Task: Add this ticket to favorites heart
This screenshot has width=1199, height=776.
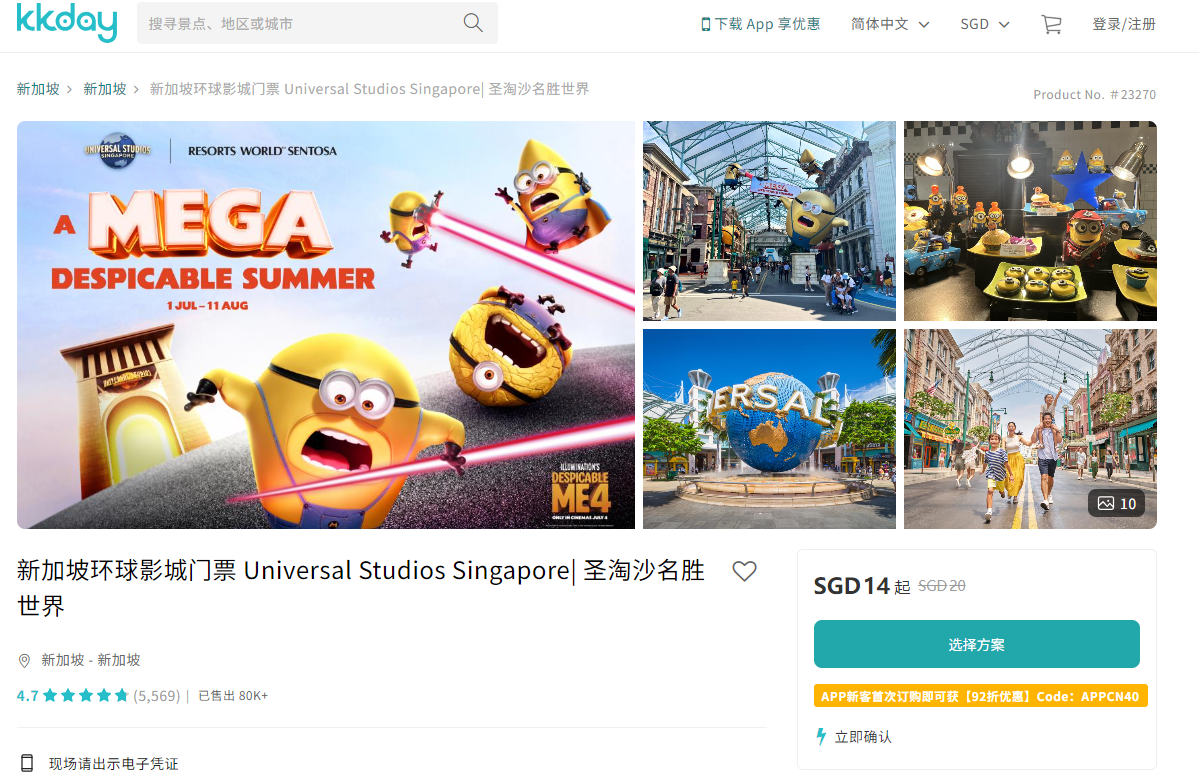Action: (744, 571)
